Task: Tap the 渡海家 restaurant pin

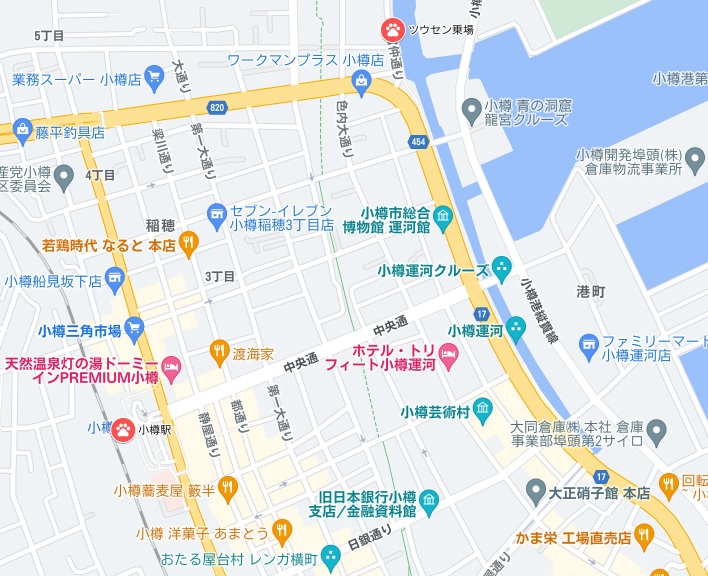Action: (x=219, y=351)
